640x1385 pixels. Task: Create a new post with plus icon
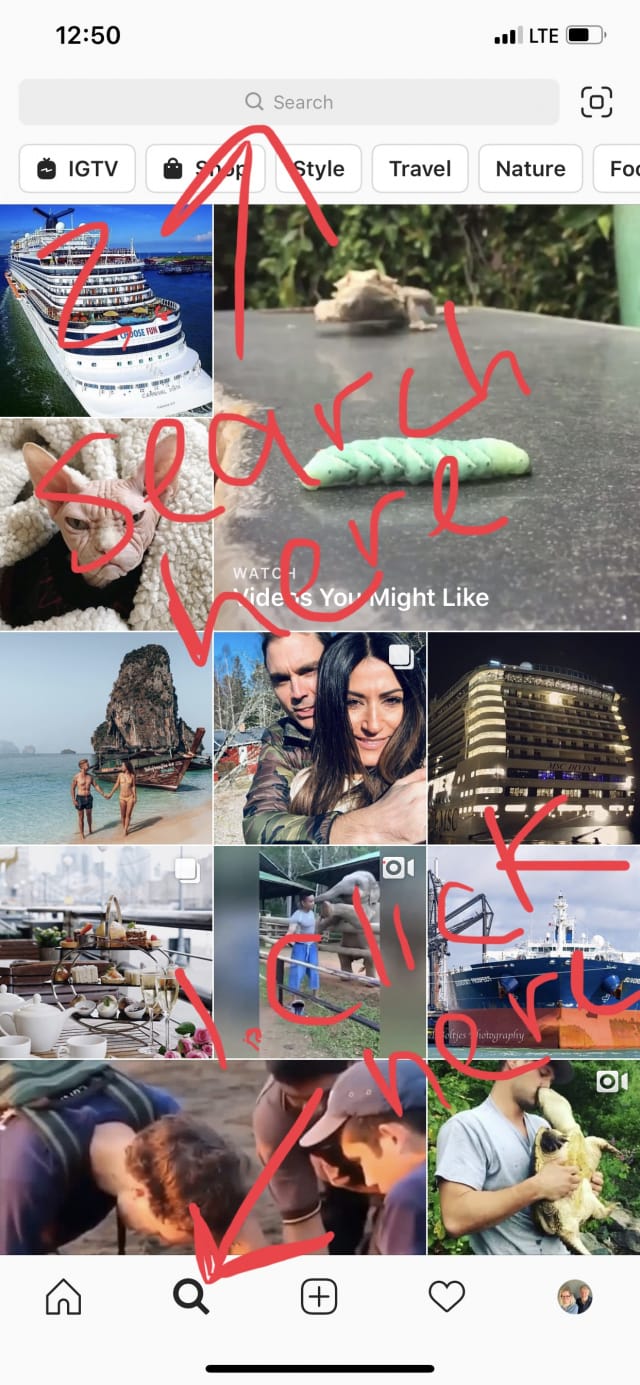click(319, 1297)
